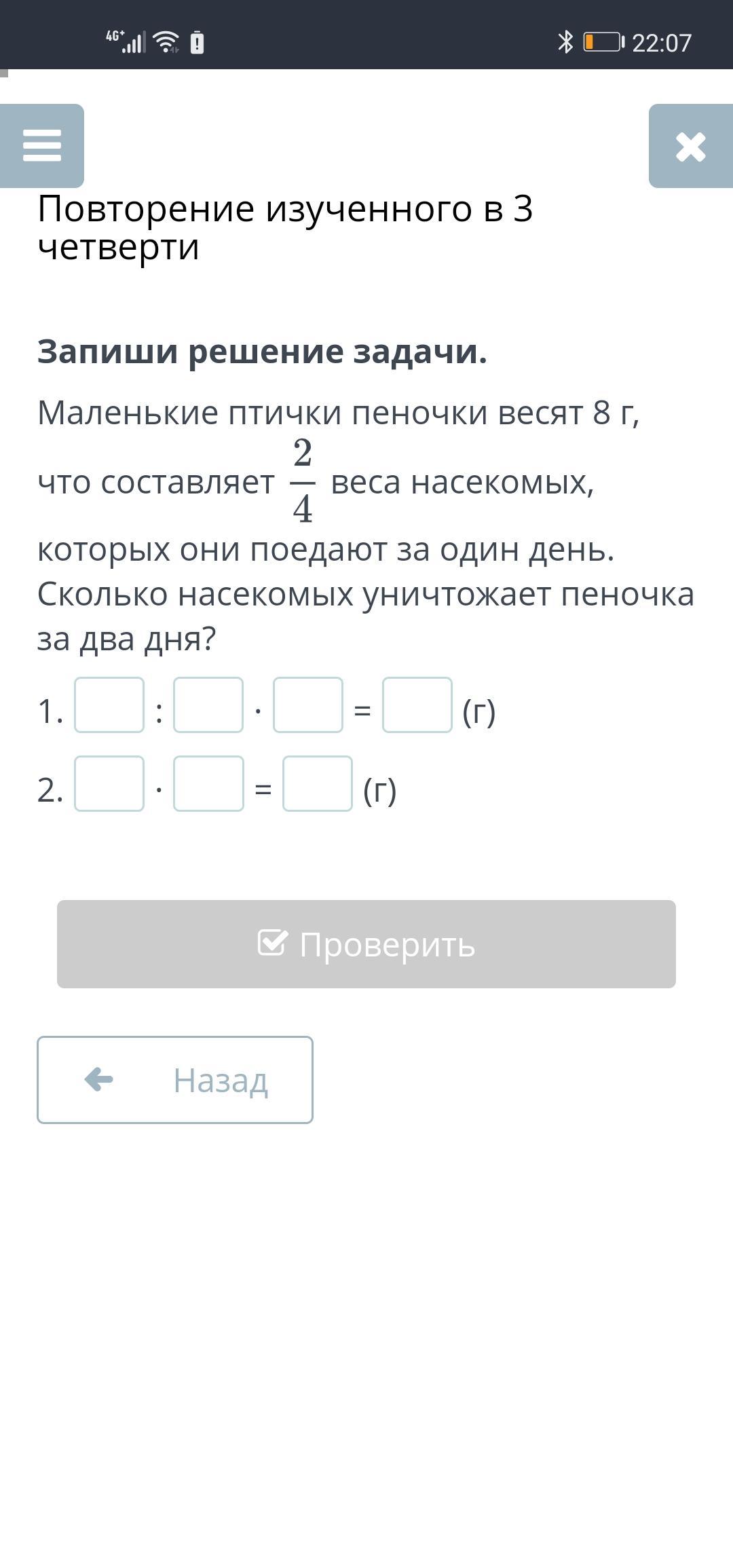Tap the result box of equation 2
Screen dimensions: 733x1568
318,783
